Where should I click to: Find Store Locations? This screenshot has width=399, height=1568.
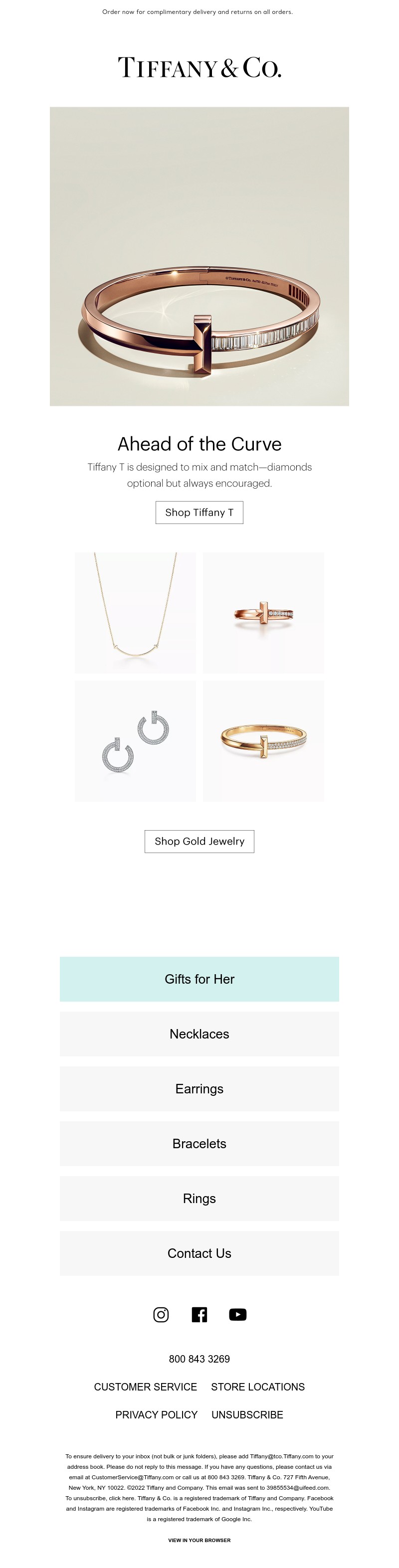(258, 1387)
